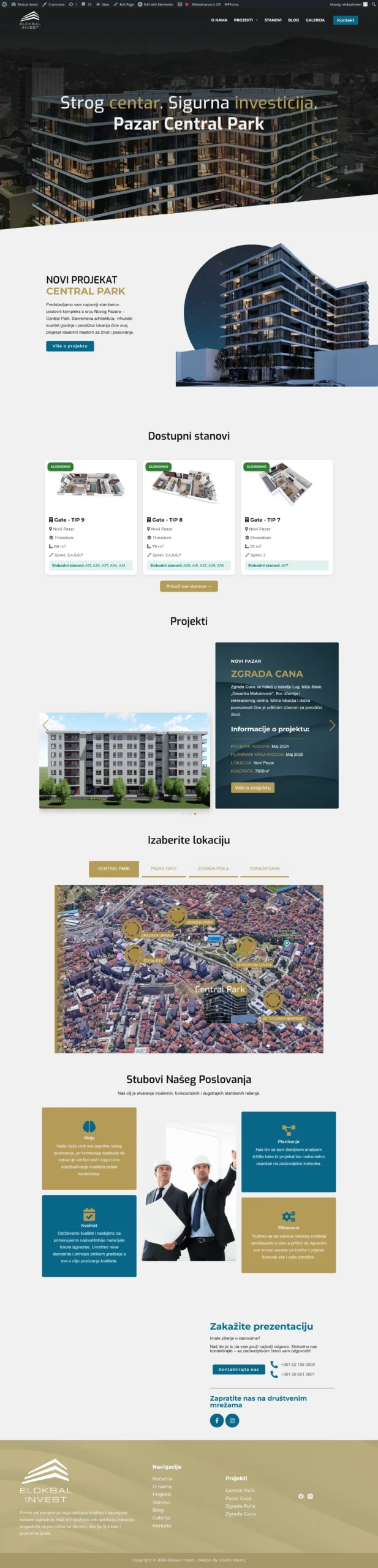Viewport: 378px width, 1568px height.
Task: Open the BLOG page
Action: point(293,20)
